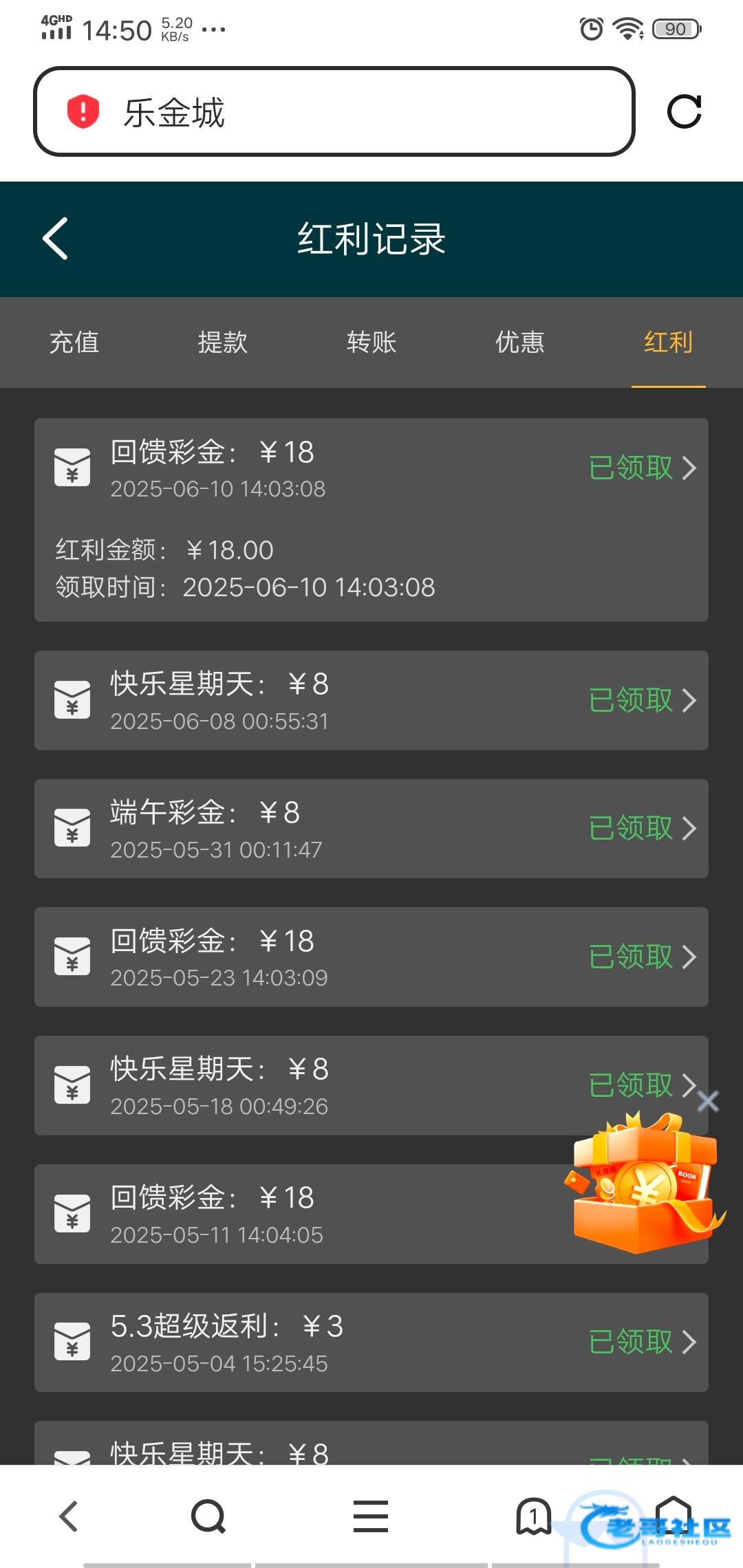Image resolution: width=743 pixels, height=1568 pixels.
Task: Expand the 回馈彩金 record dated 2025-05-11
Action: pos(310,1214)
